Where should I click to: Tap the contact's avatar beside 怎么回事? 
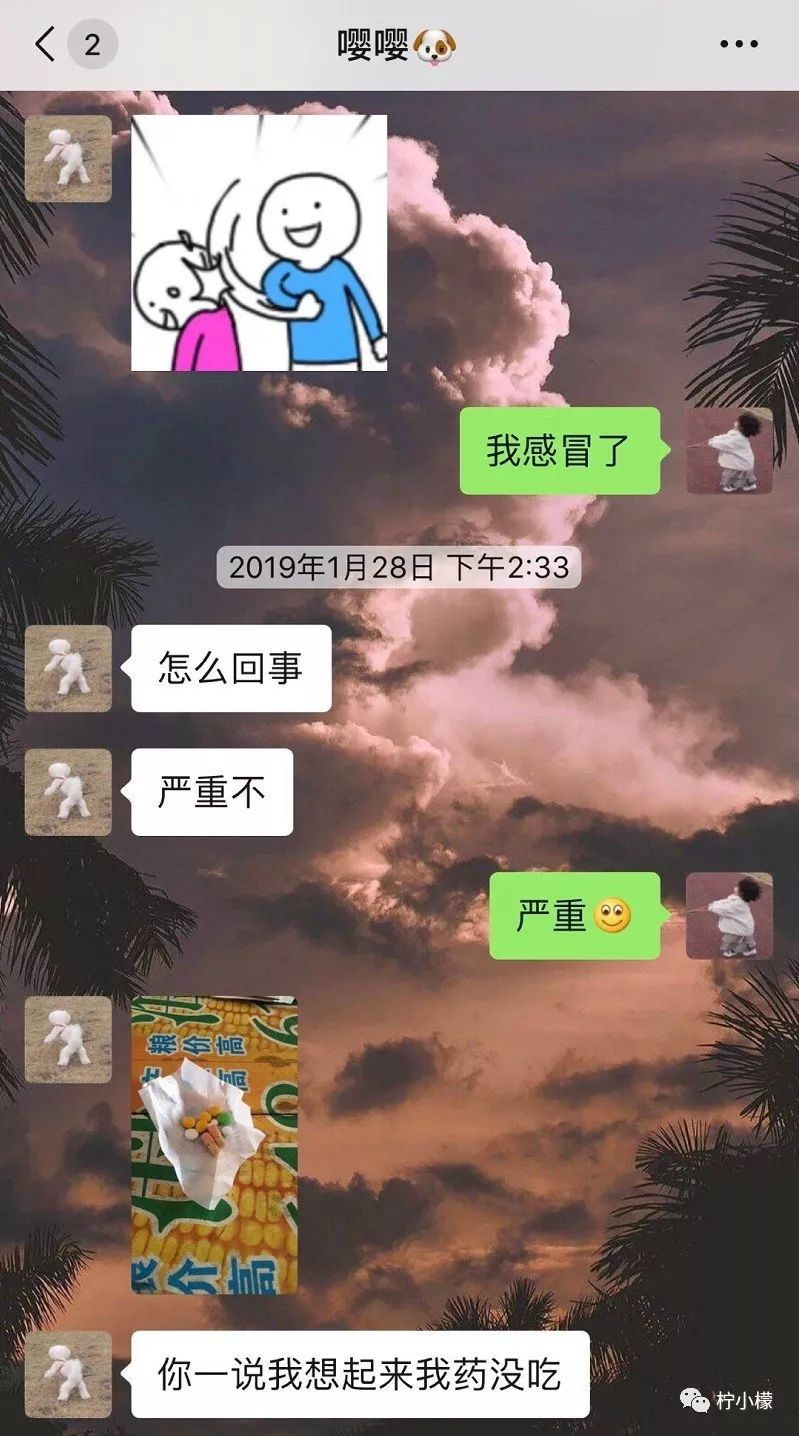pyautogui.click(x=68, y=668)
